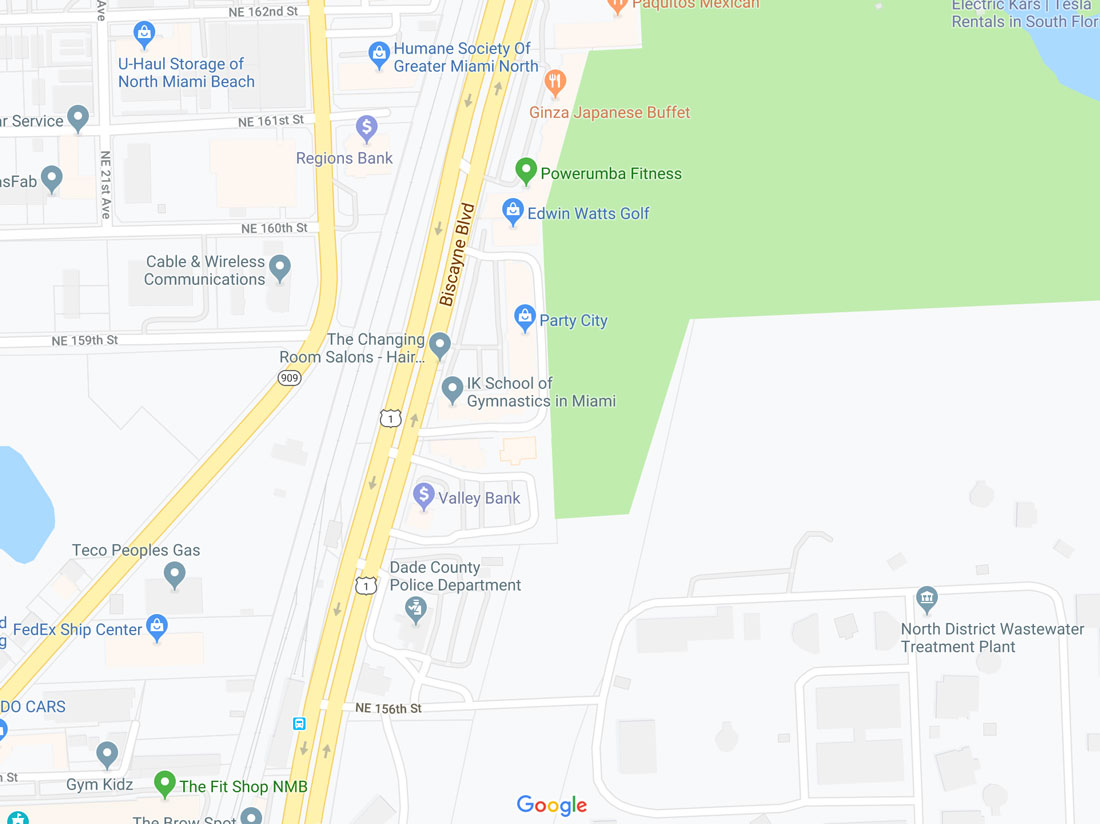Open North District Wastewater Treatment Plant marker
Screen dimensions: 1100x824
[927, 600]
